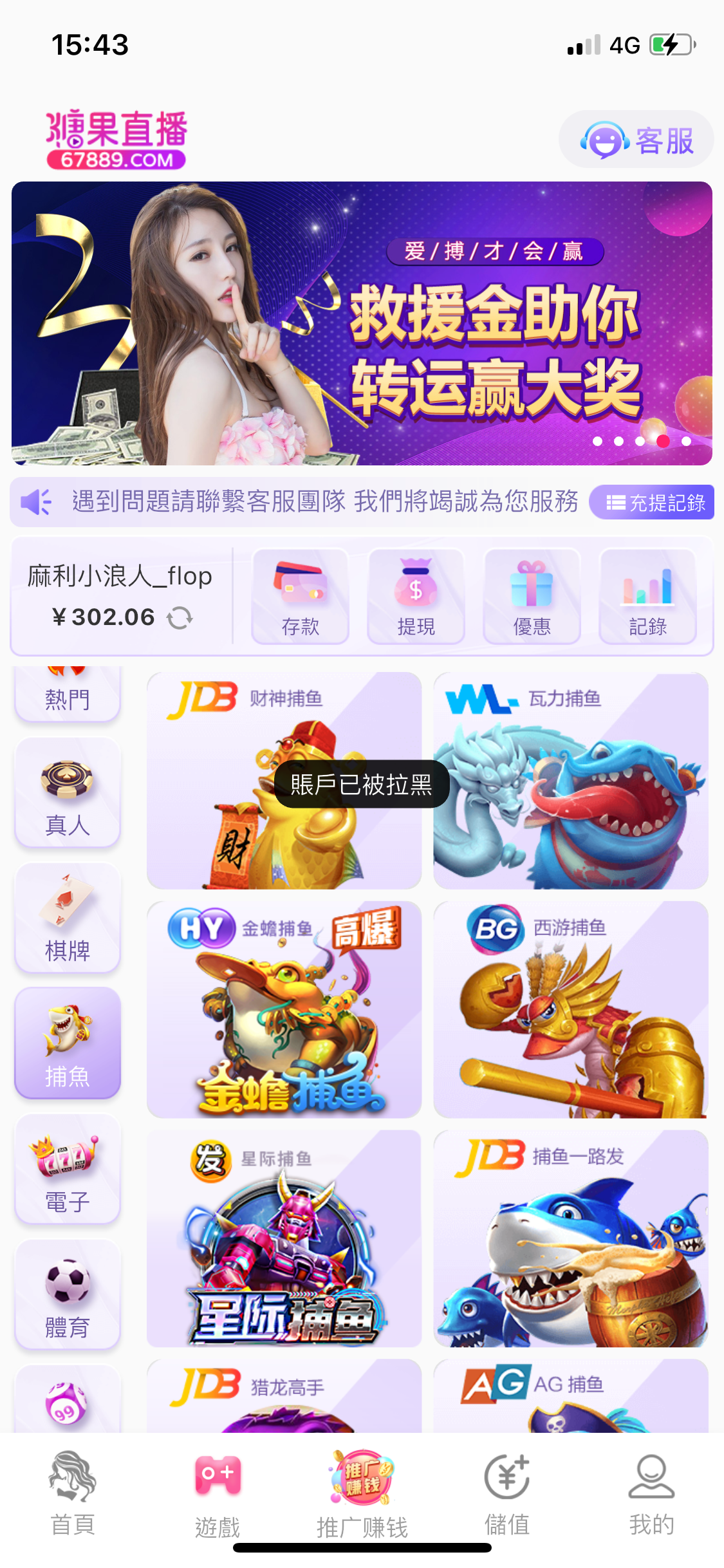Refresh the account balance
This screenshot has width=724, height=1568.
point(180,618)
